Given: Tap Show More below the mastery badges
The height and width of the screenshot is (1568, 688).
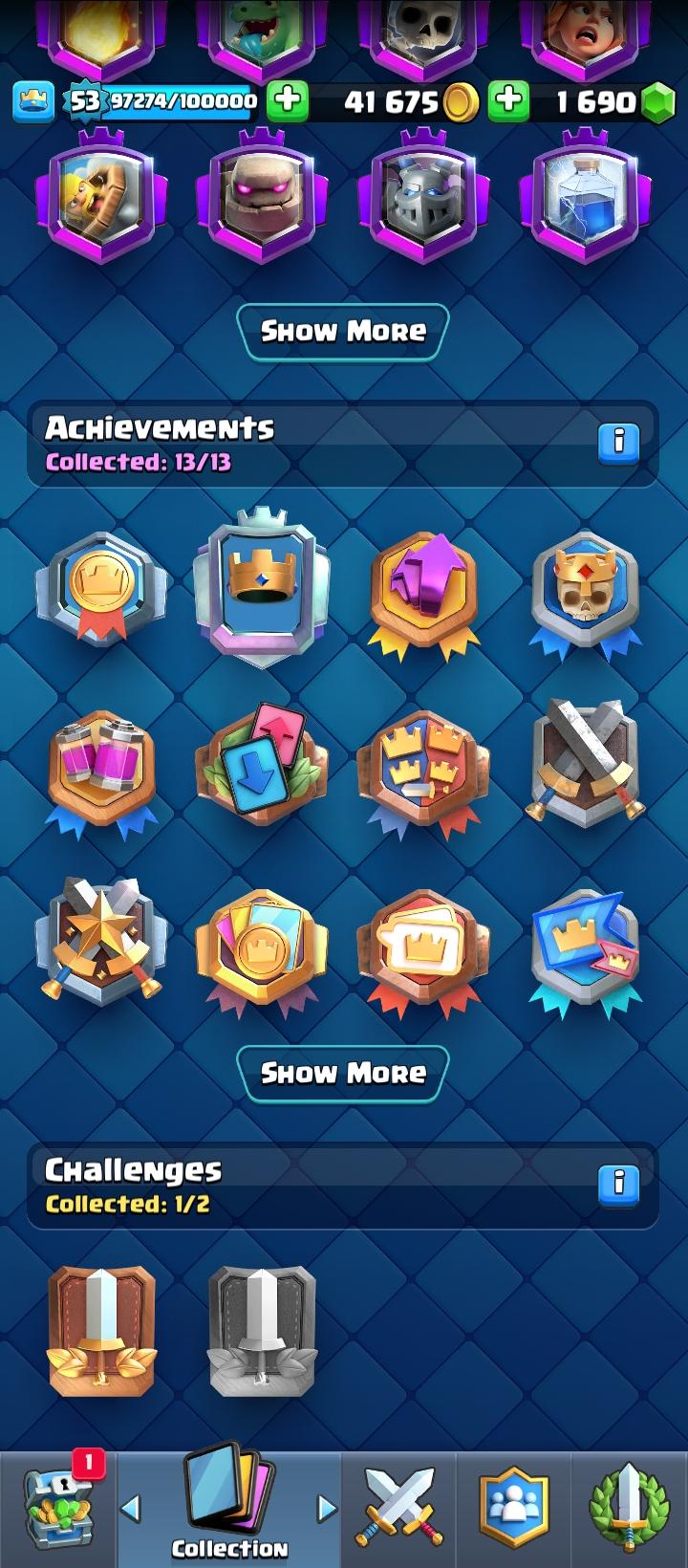Looking at the screenshot, I should 343,332.
